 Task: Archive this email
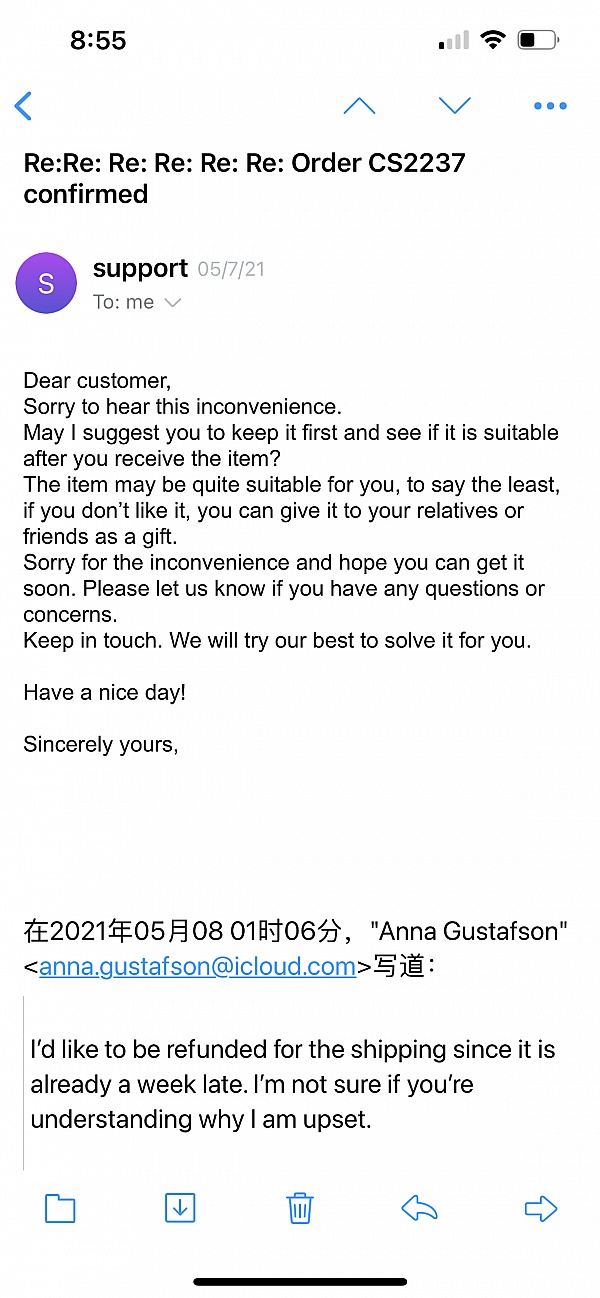click(180, 1208)
